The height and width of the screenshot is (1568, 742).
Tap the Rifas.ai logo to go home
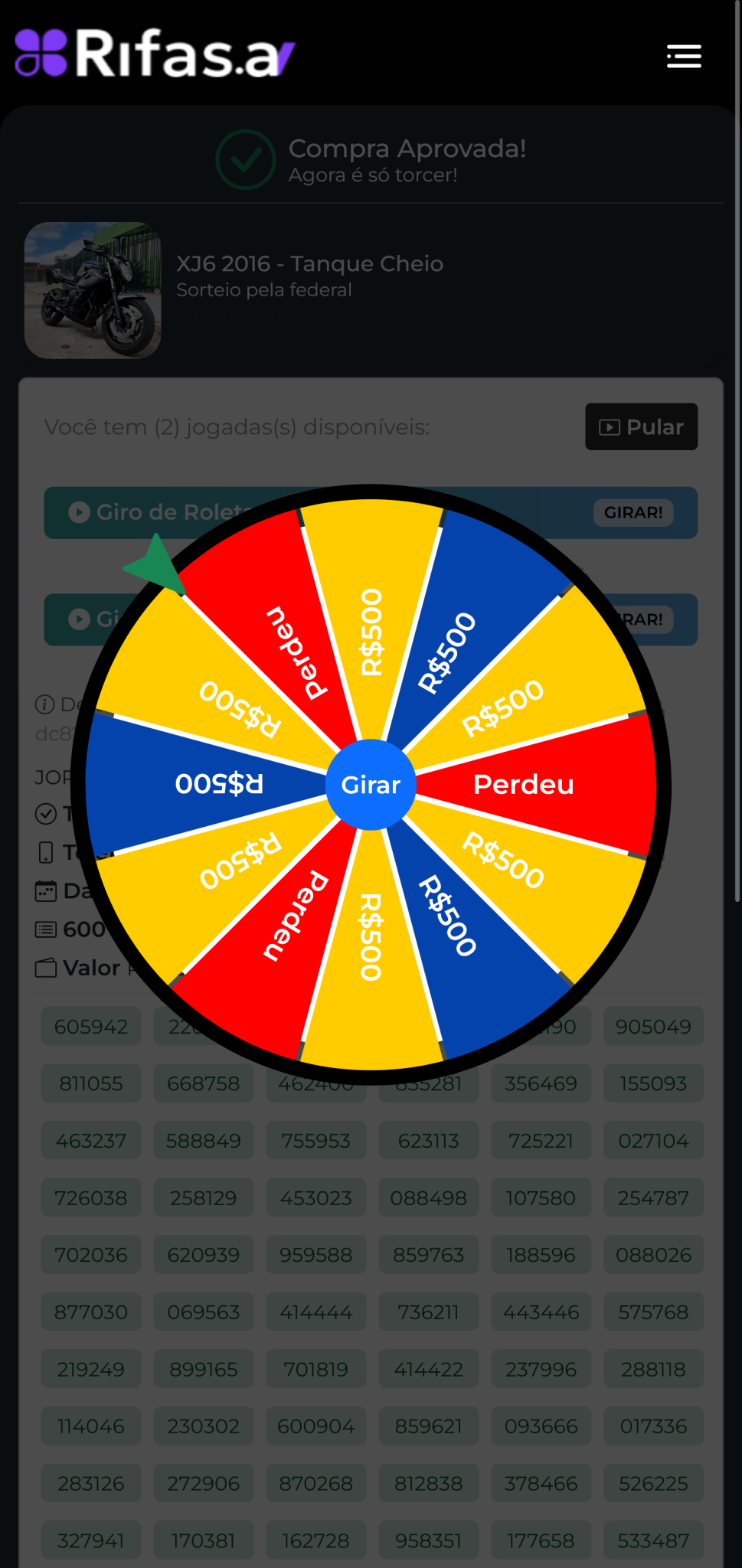(155, 54)
